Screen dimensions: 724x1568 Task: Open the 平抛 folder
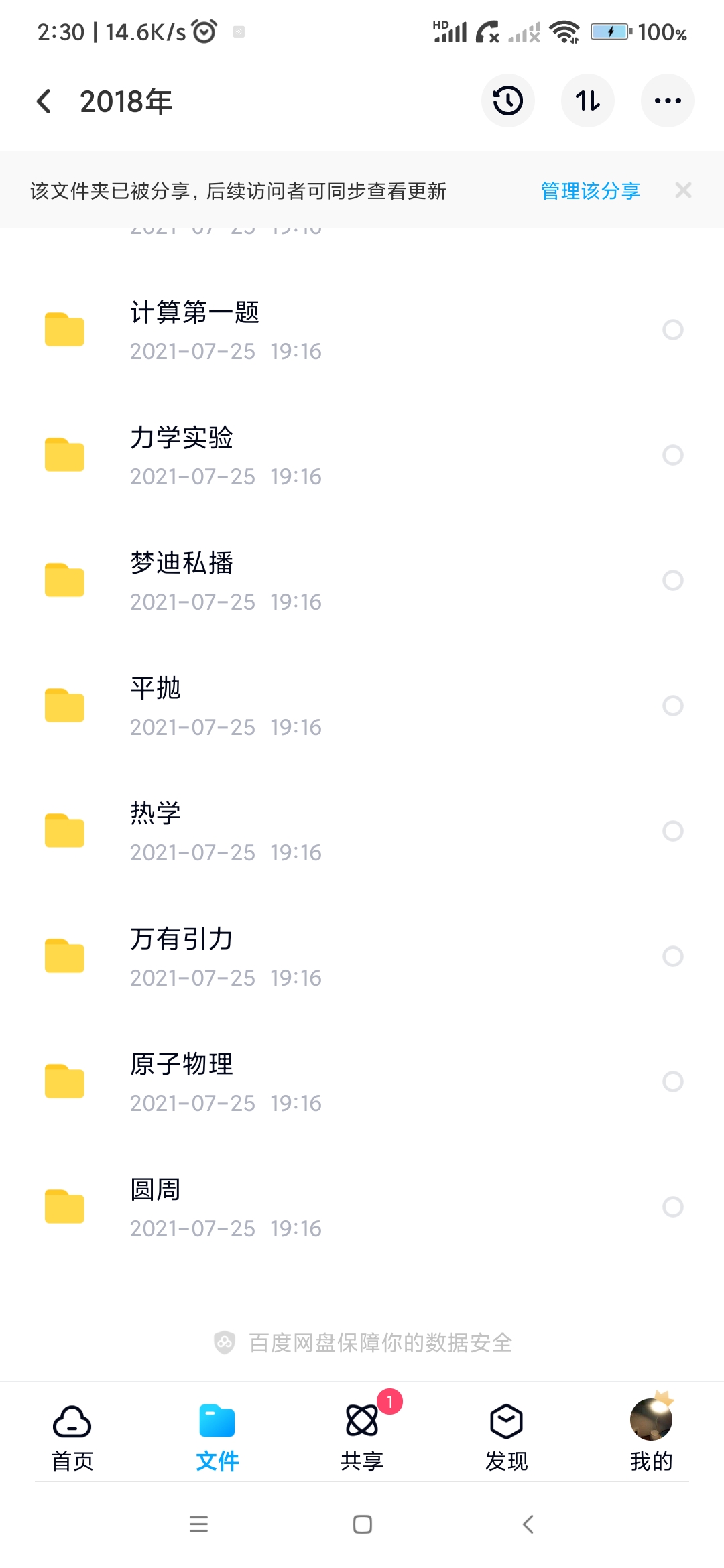click(x=156, y=706)
